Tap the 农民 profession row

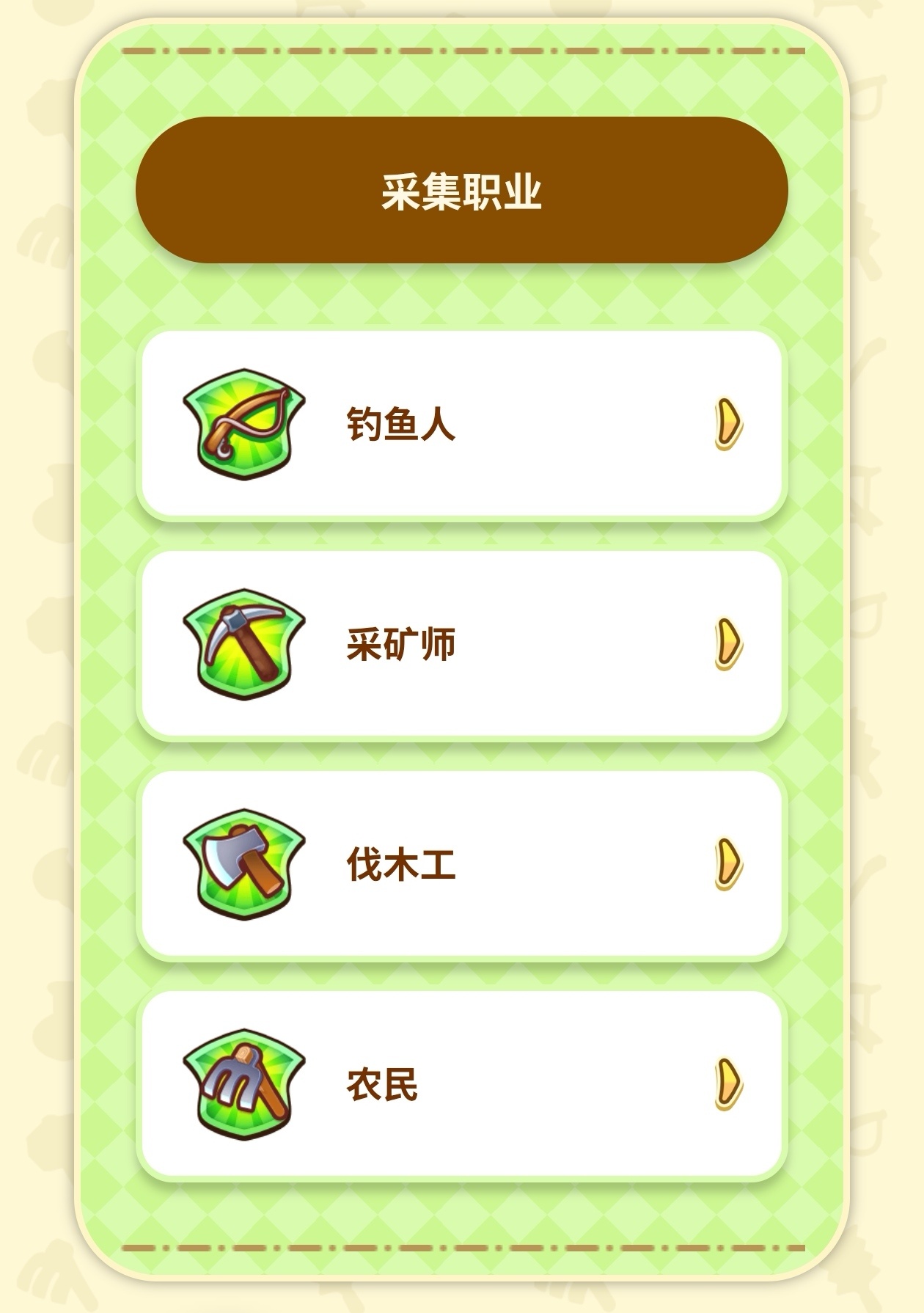[x=461, y=1084]
